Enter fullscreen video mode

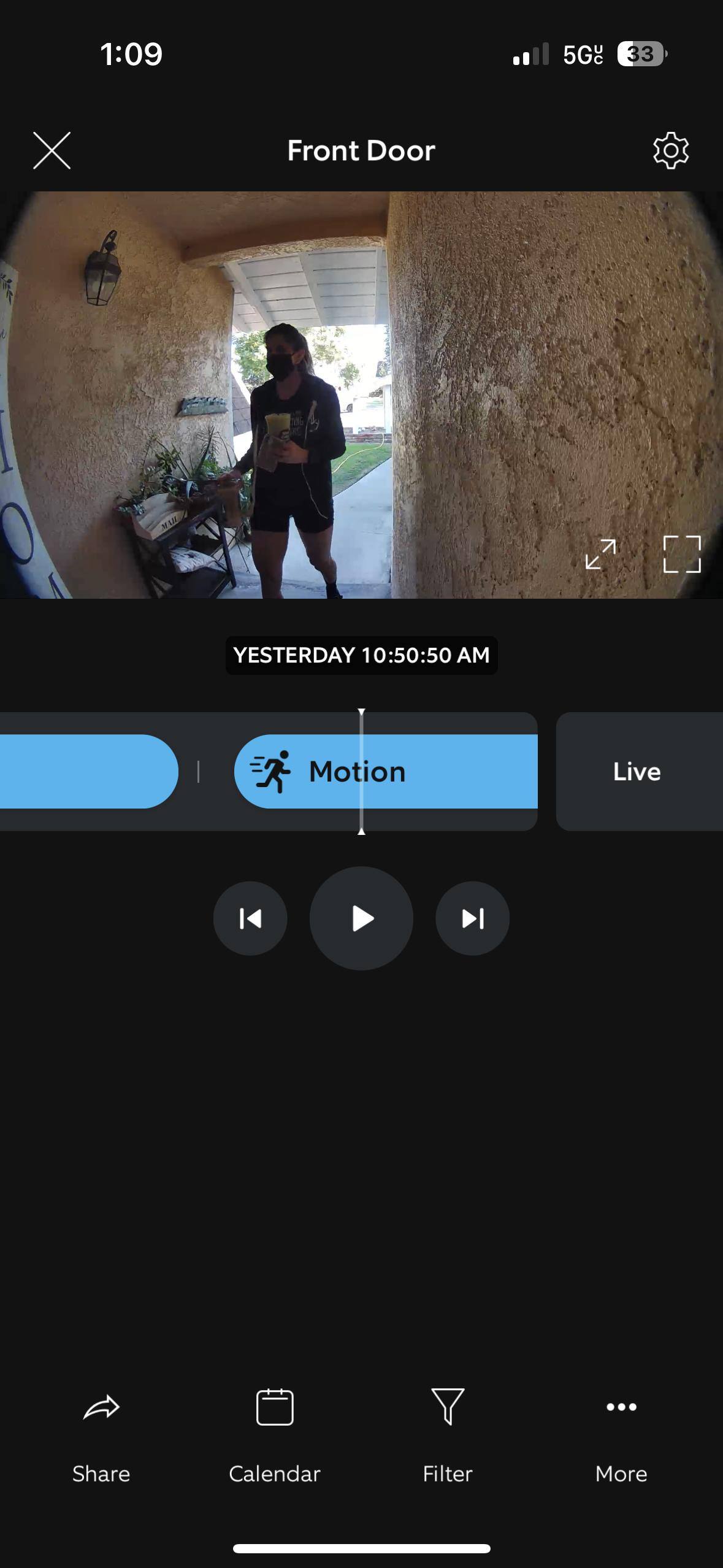(682, 554)
